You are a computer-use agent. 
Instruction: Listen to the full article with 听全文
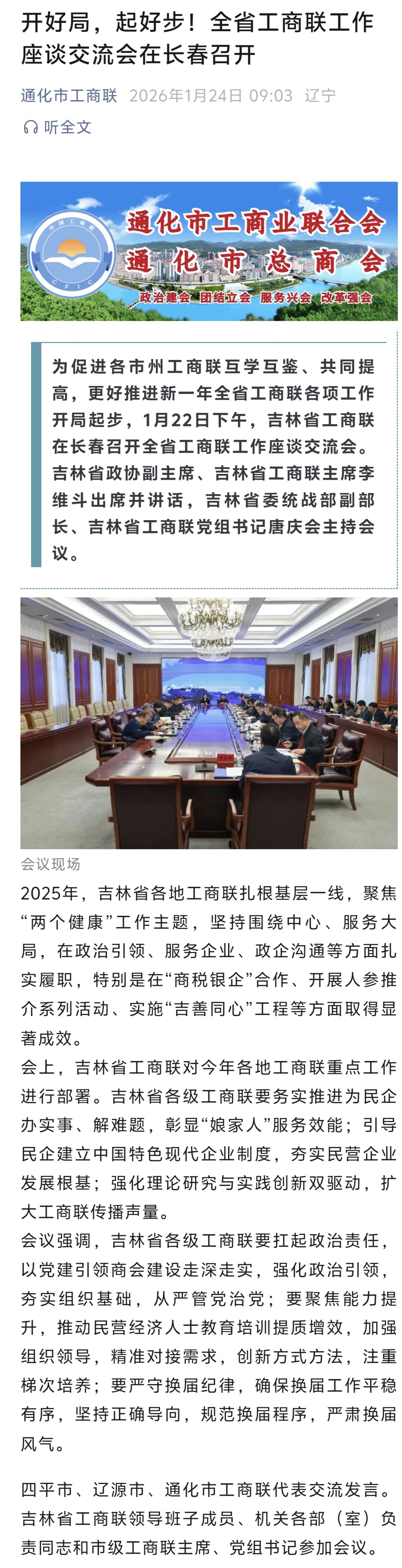(x=57, y=127)
